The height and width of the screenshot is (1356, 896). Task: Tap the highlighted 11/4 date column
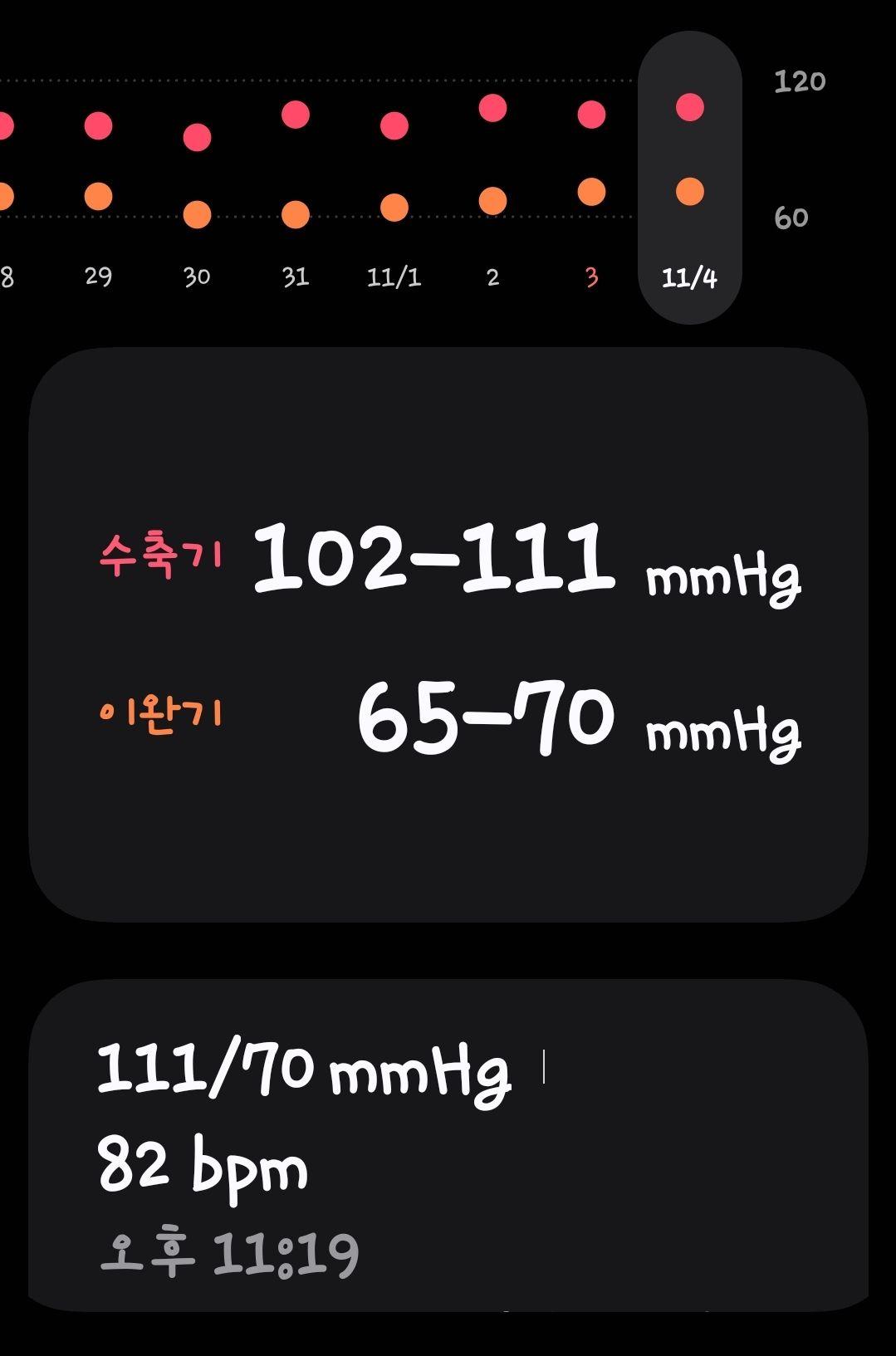pos(689,179)
